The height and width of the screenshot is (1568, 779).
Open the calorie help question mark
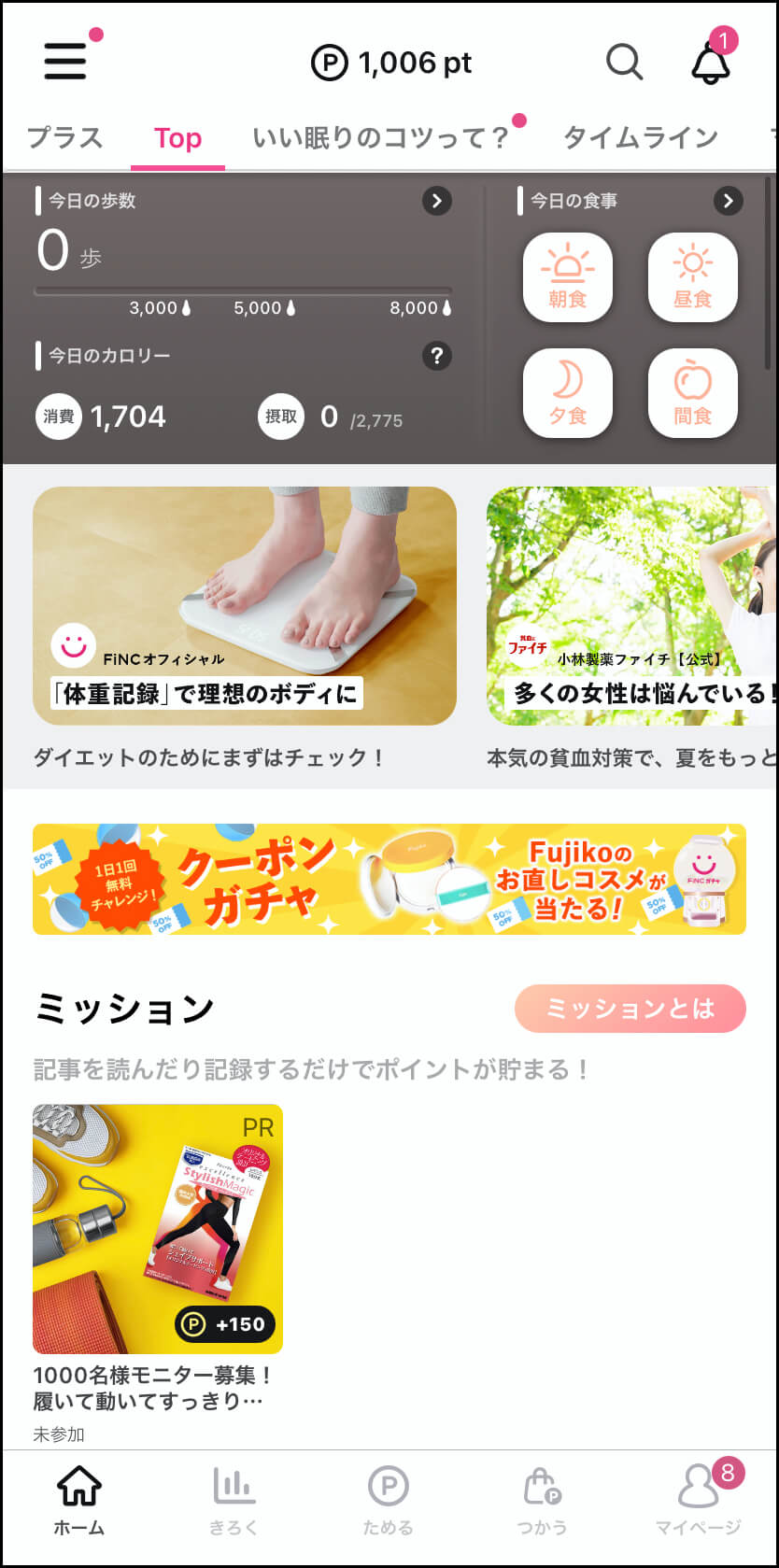coord(436,356)
